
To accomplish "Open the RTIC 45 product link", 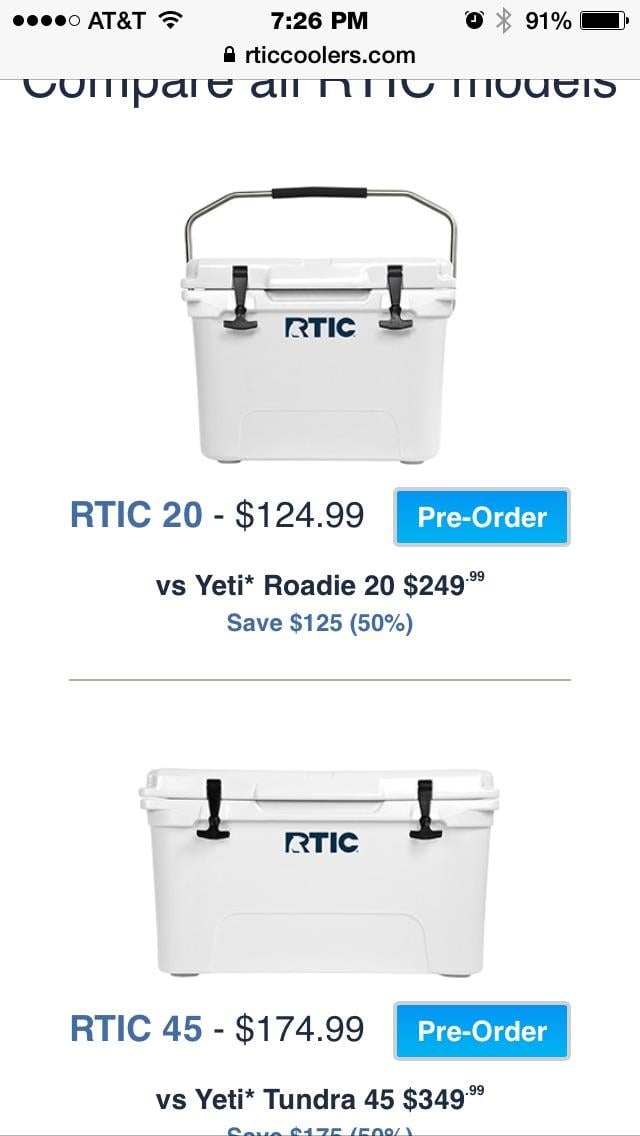I will coord(136,1029).
